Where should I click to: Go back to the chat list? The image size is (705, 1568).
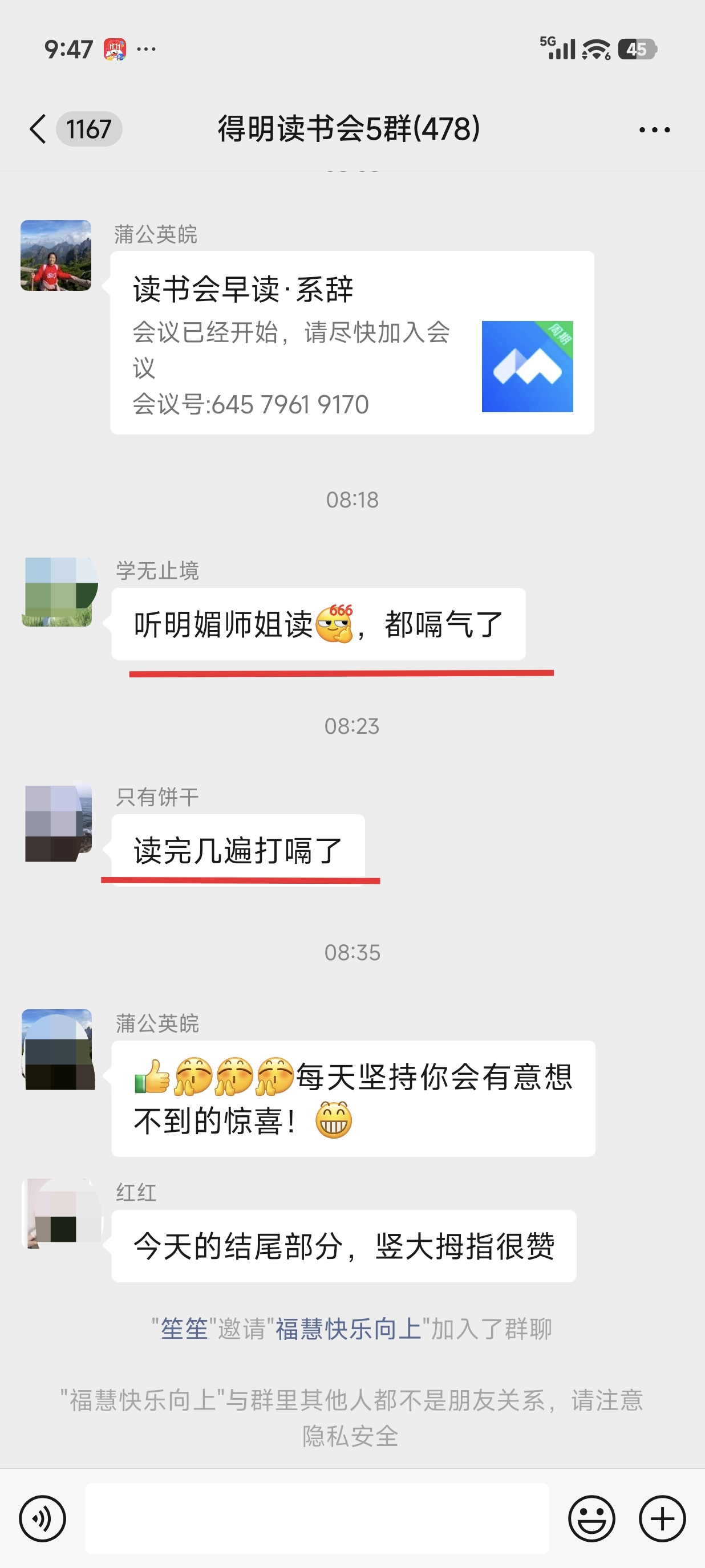coord(39,129)
